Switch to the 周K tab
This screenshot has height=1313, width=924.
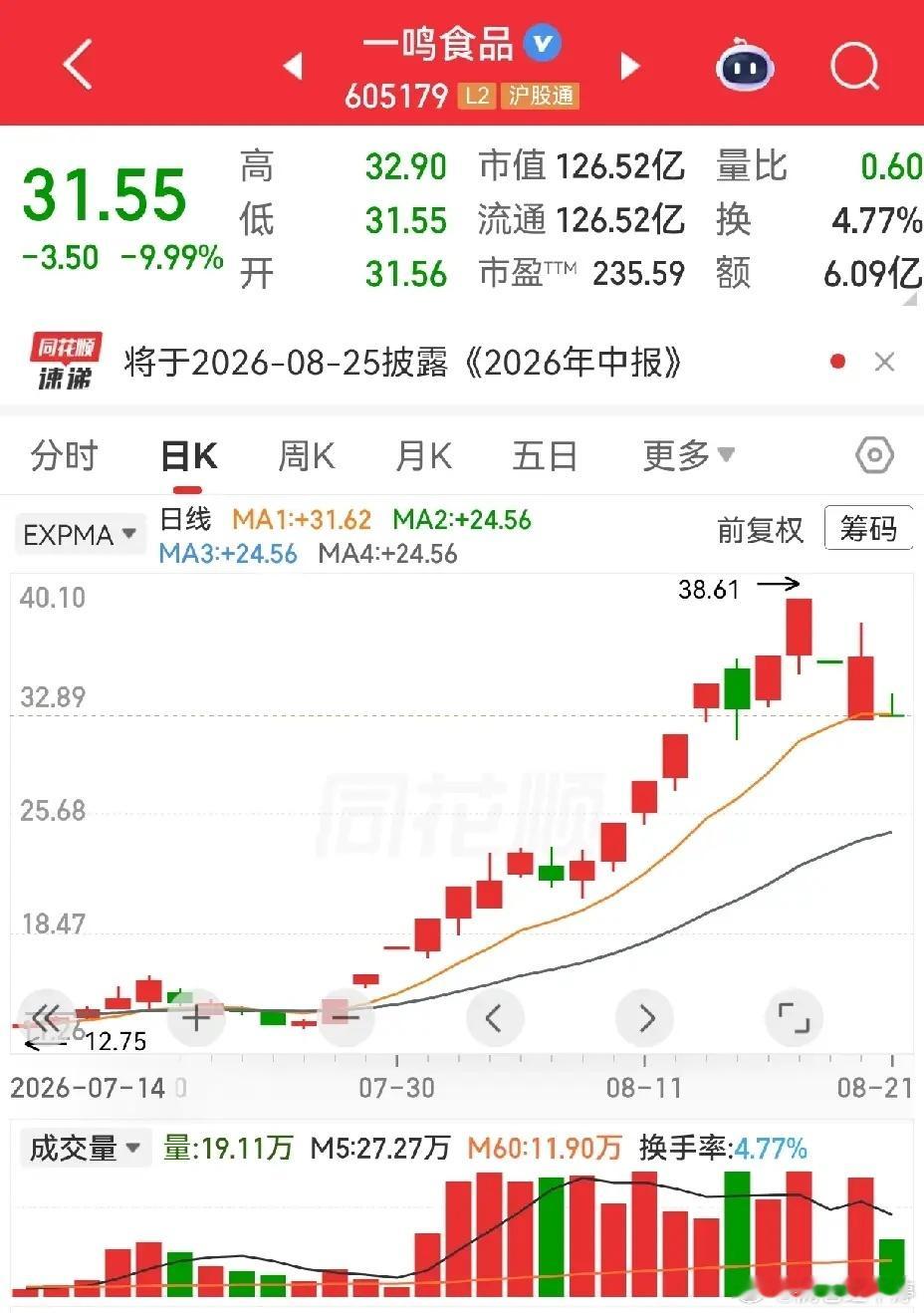tap(306, 455)
